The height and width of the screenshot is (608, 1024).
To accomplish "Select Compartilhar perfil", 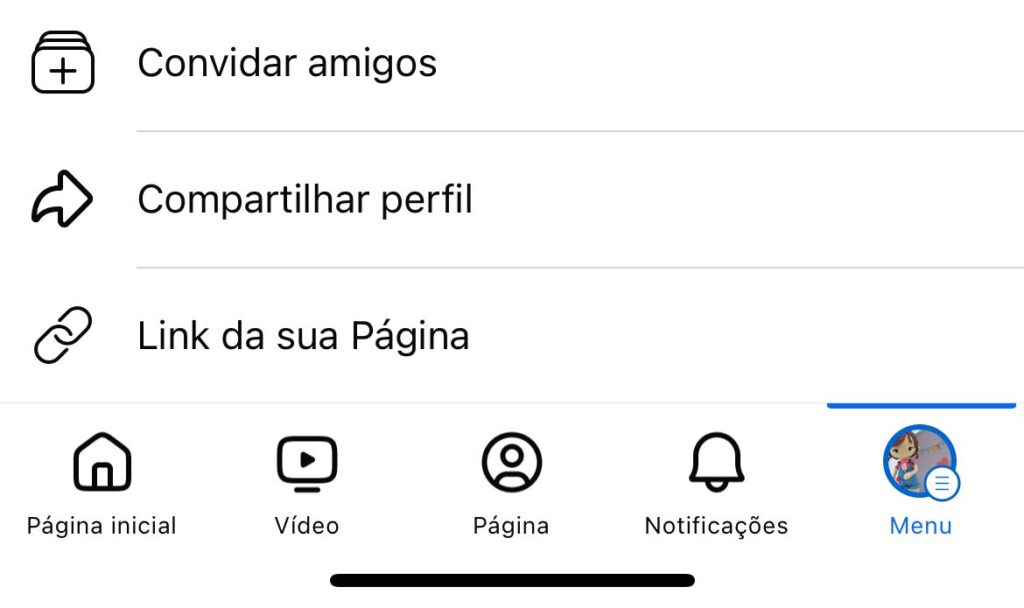I will (512, 199).
